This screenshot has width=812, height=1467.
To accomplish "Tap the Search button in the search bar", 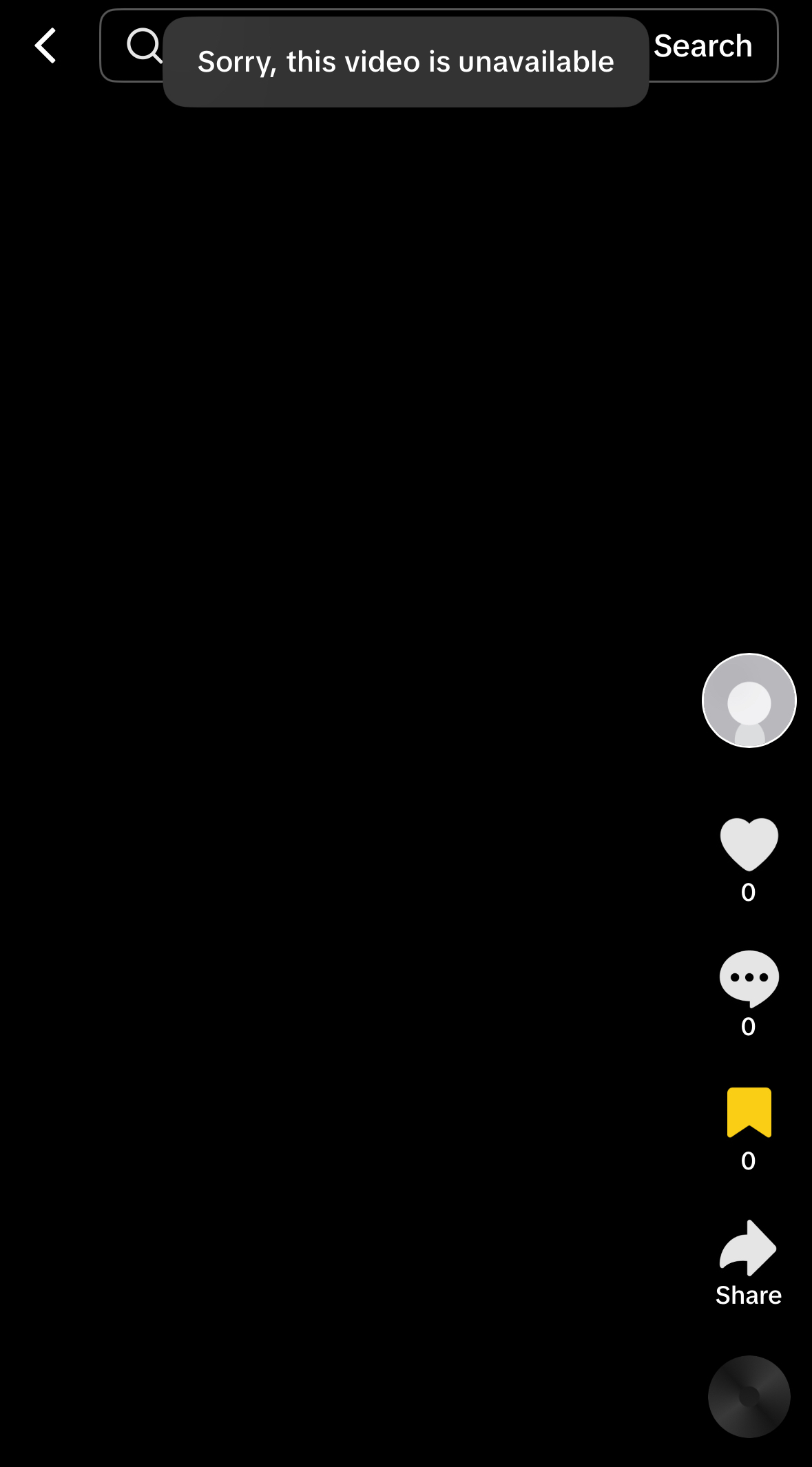I will [702, 46].
